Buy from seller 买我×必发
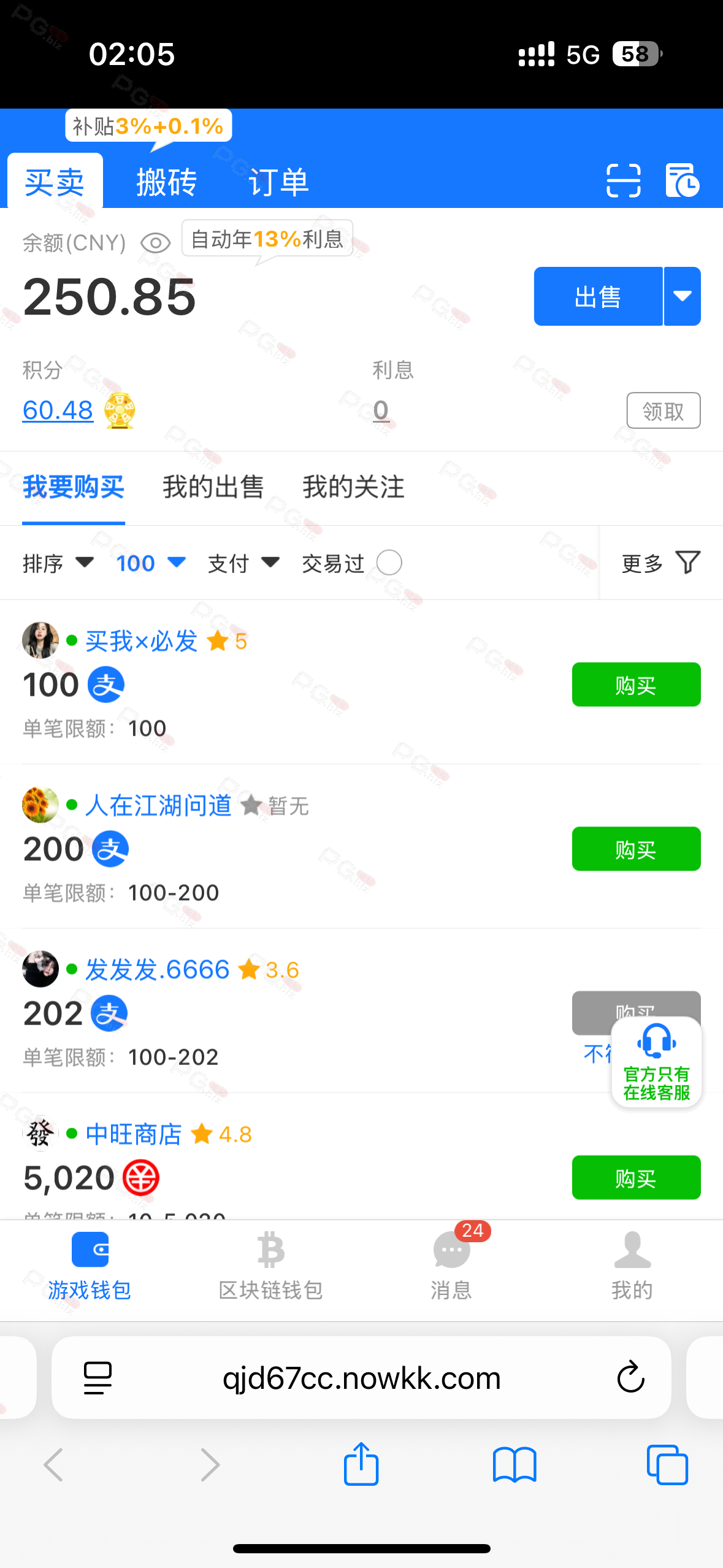 [x=636, y=685]
